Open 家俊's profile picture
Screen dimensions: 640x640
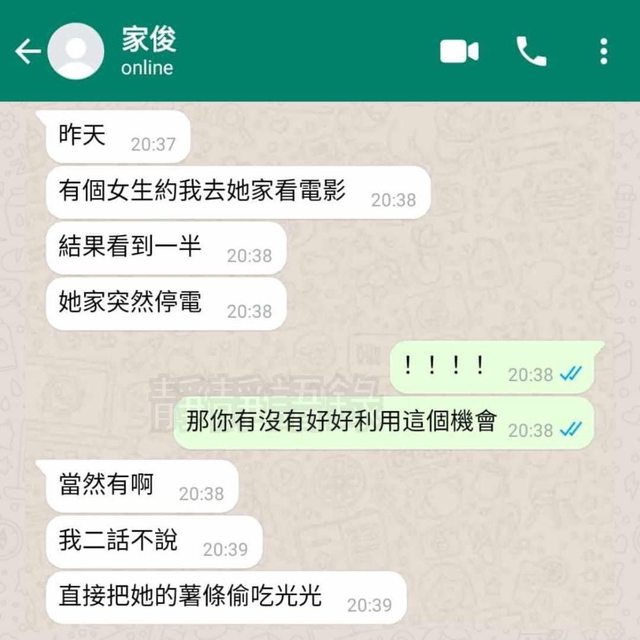click(76, 51)
